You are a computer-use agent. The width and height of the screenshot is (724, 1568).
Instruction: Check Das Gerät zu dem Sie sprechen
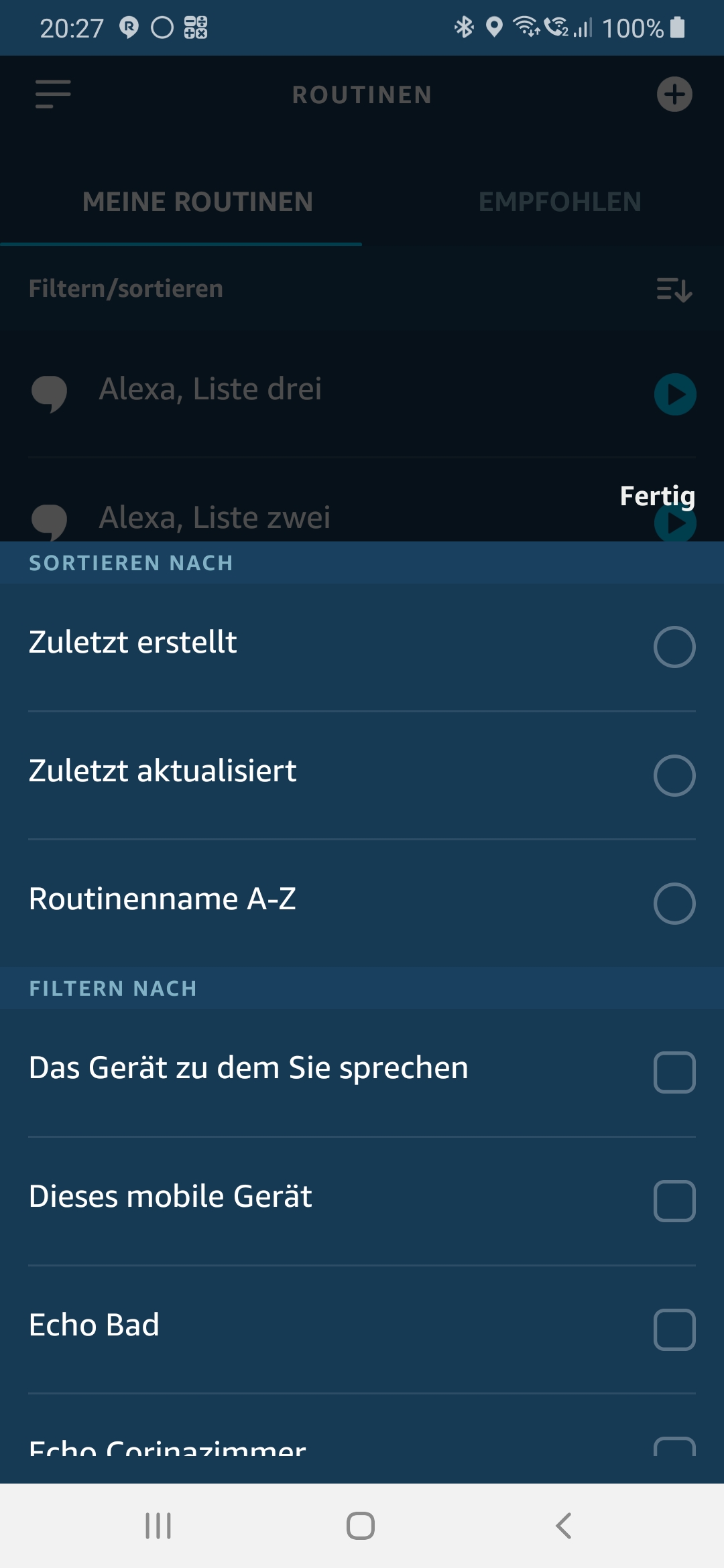click(674, 1072)
